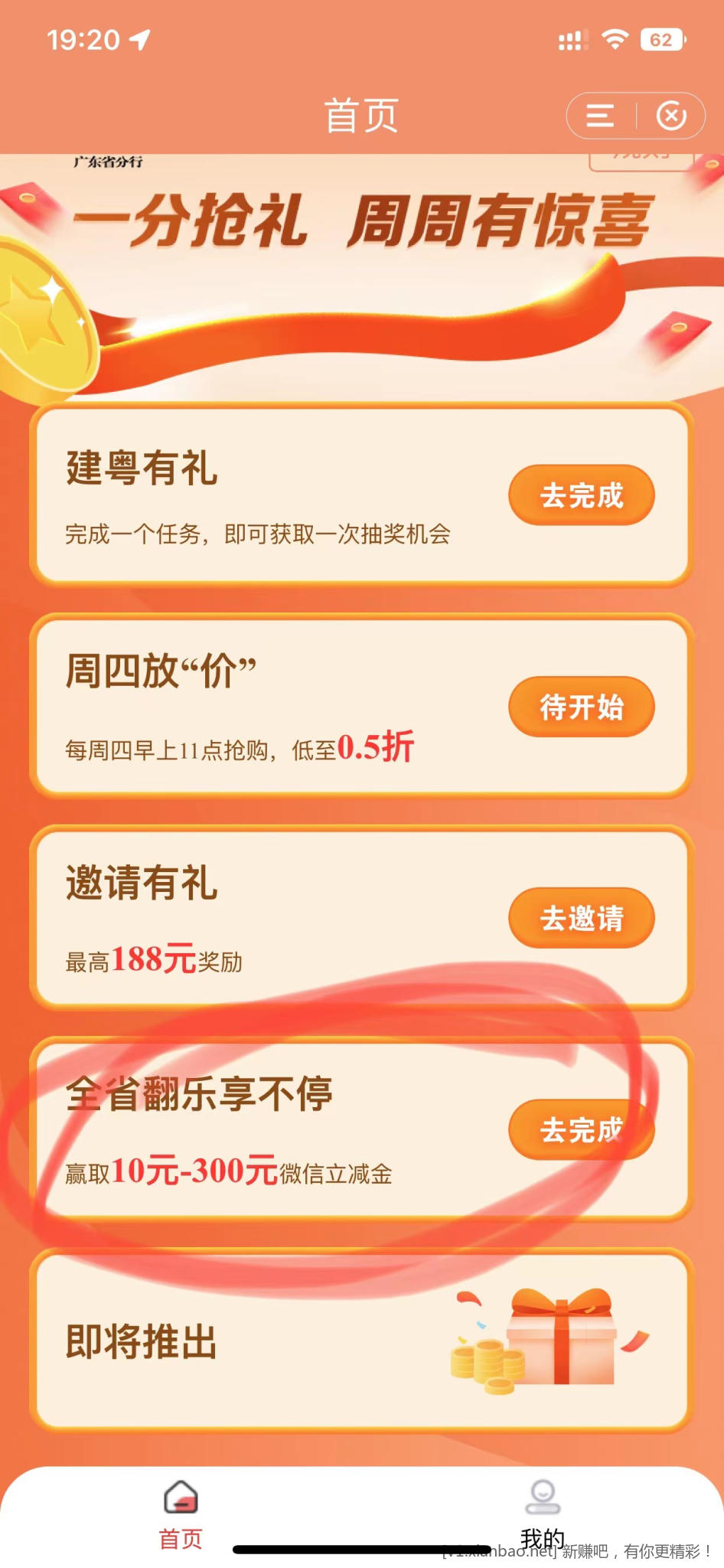Select the 首页 tab
This screenshot has width=724, height=1568.
coord(181,1514)
